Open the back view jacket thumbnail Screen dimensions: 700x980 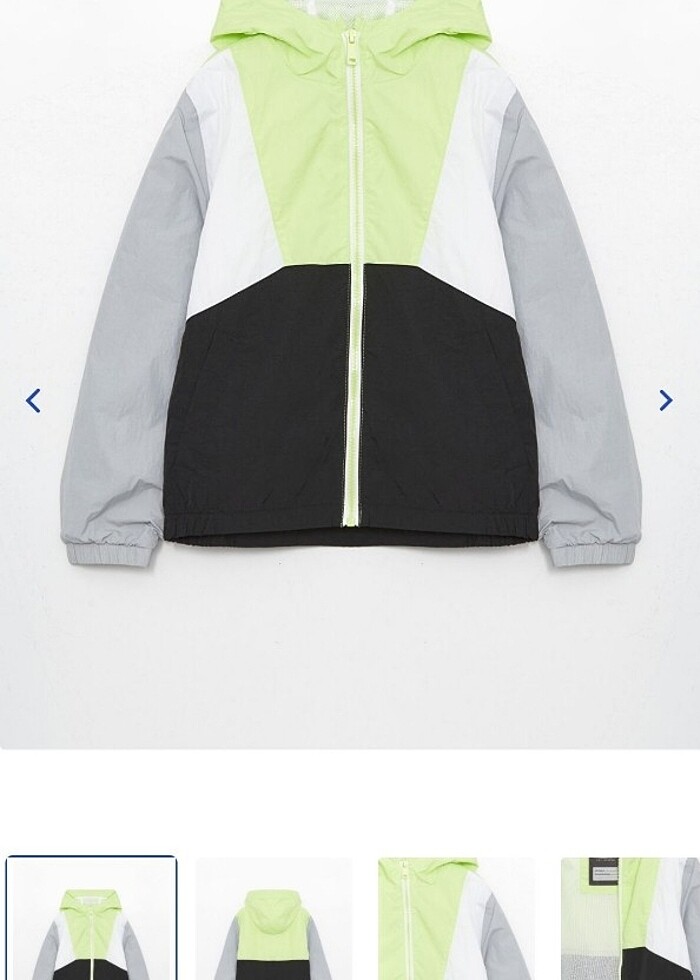coord(273,920)
